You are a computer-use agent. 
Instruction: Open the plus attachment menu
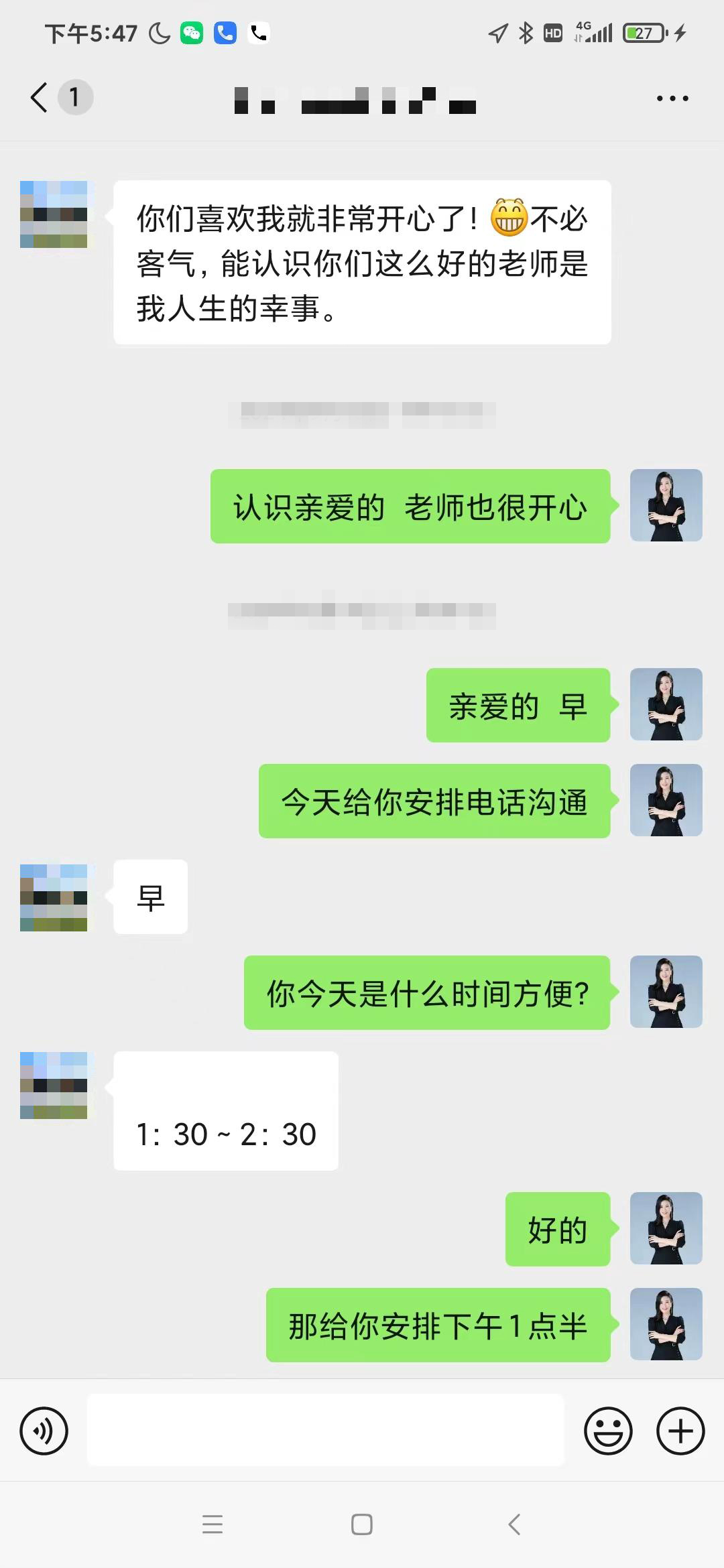[680, 1431]
